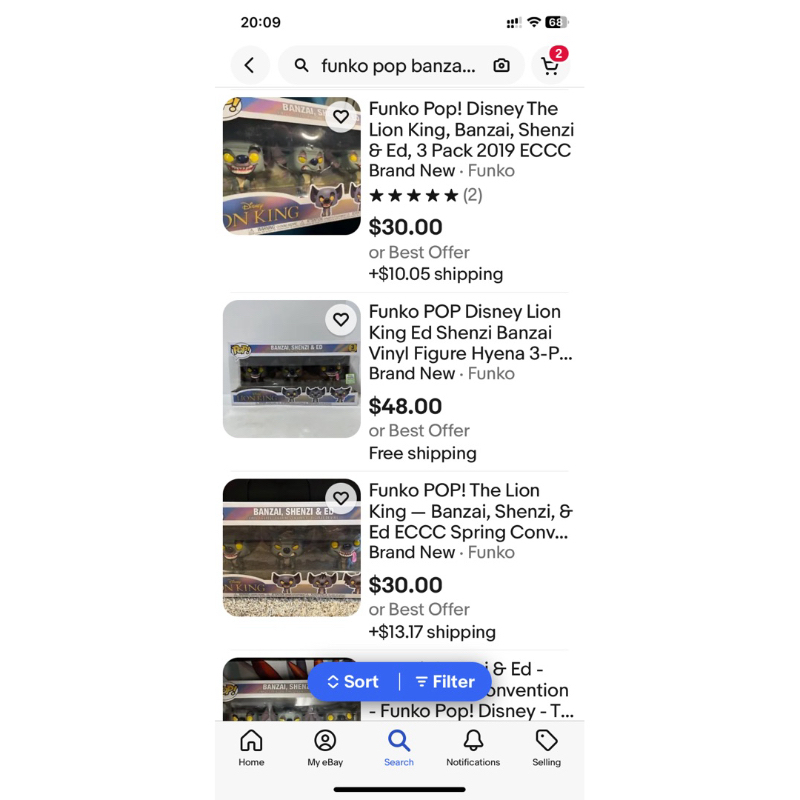Go back from search results
This screenshot has height=800, width=800.
point(250,66)
